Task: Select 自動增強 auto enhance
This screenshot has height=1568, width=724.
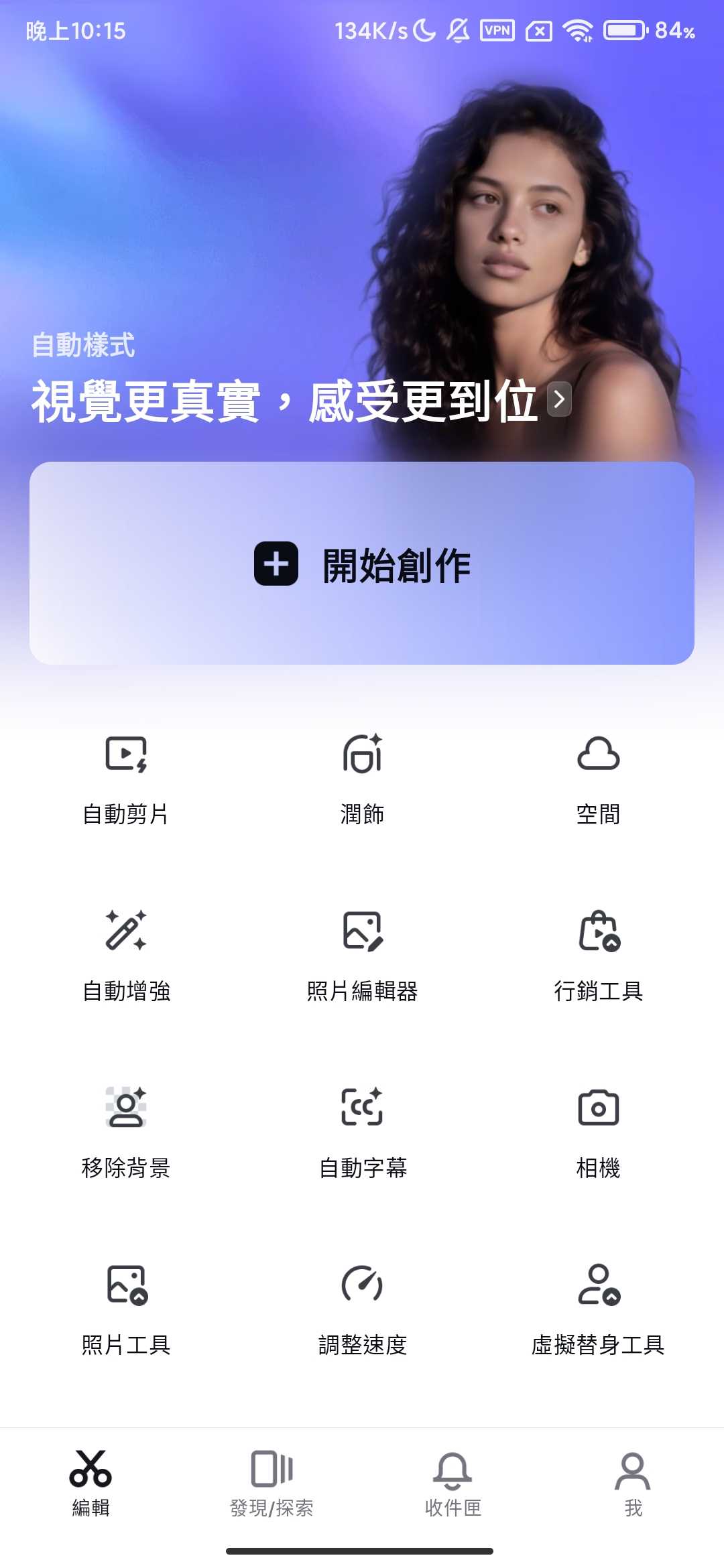Action: 126,954
